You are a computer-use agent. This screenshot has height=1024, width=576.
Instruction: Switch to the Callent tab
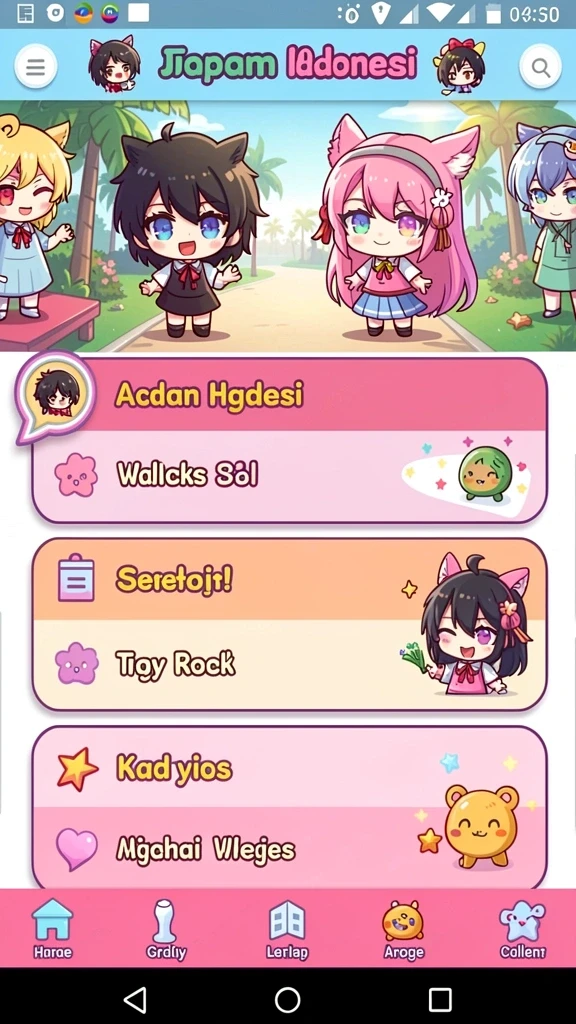click(522, 929)
